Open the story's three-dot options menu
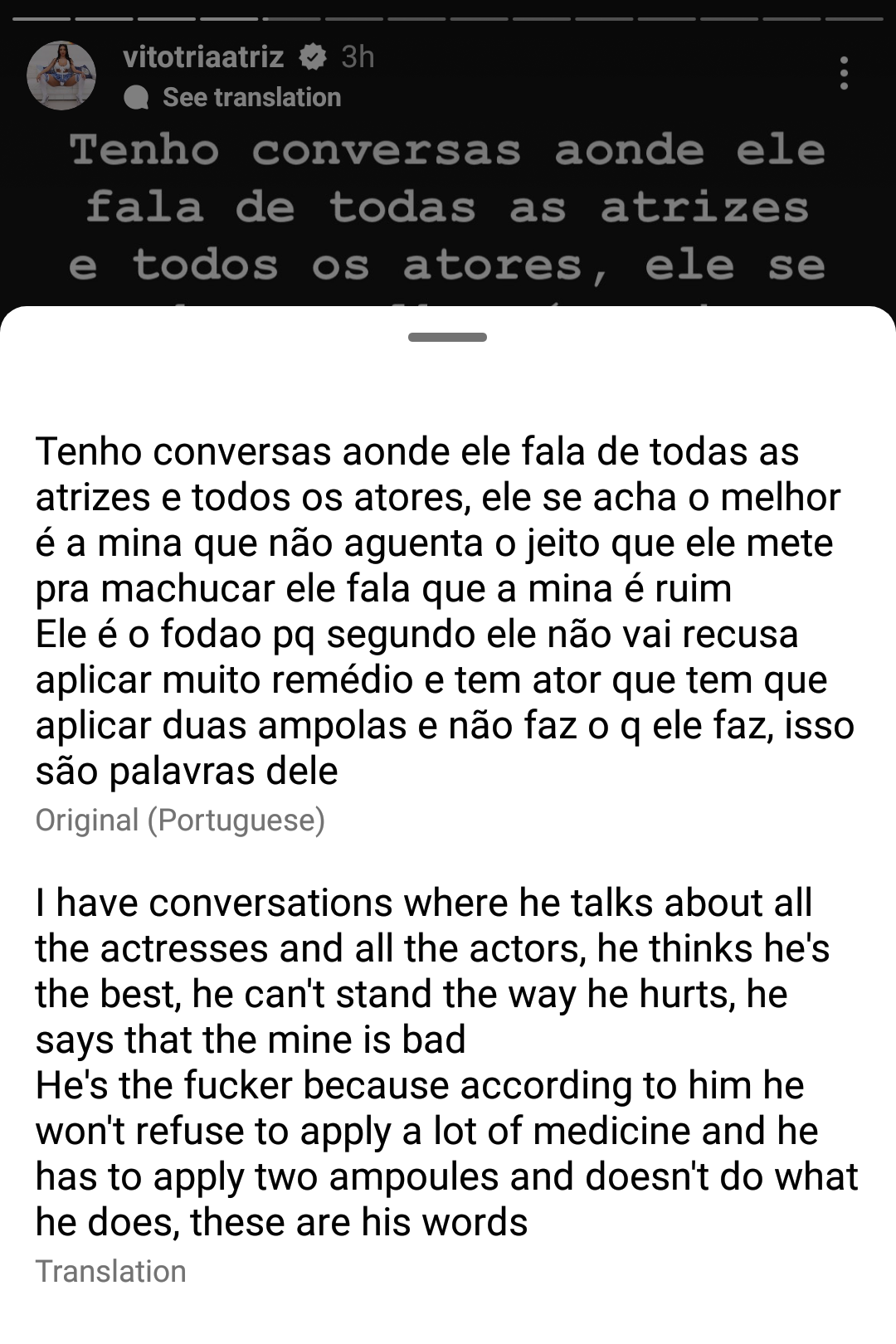This screenshot has height=1344, width=896. 844,73
